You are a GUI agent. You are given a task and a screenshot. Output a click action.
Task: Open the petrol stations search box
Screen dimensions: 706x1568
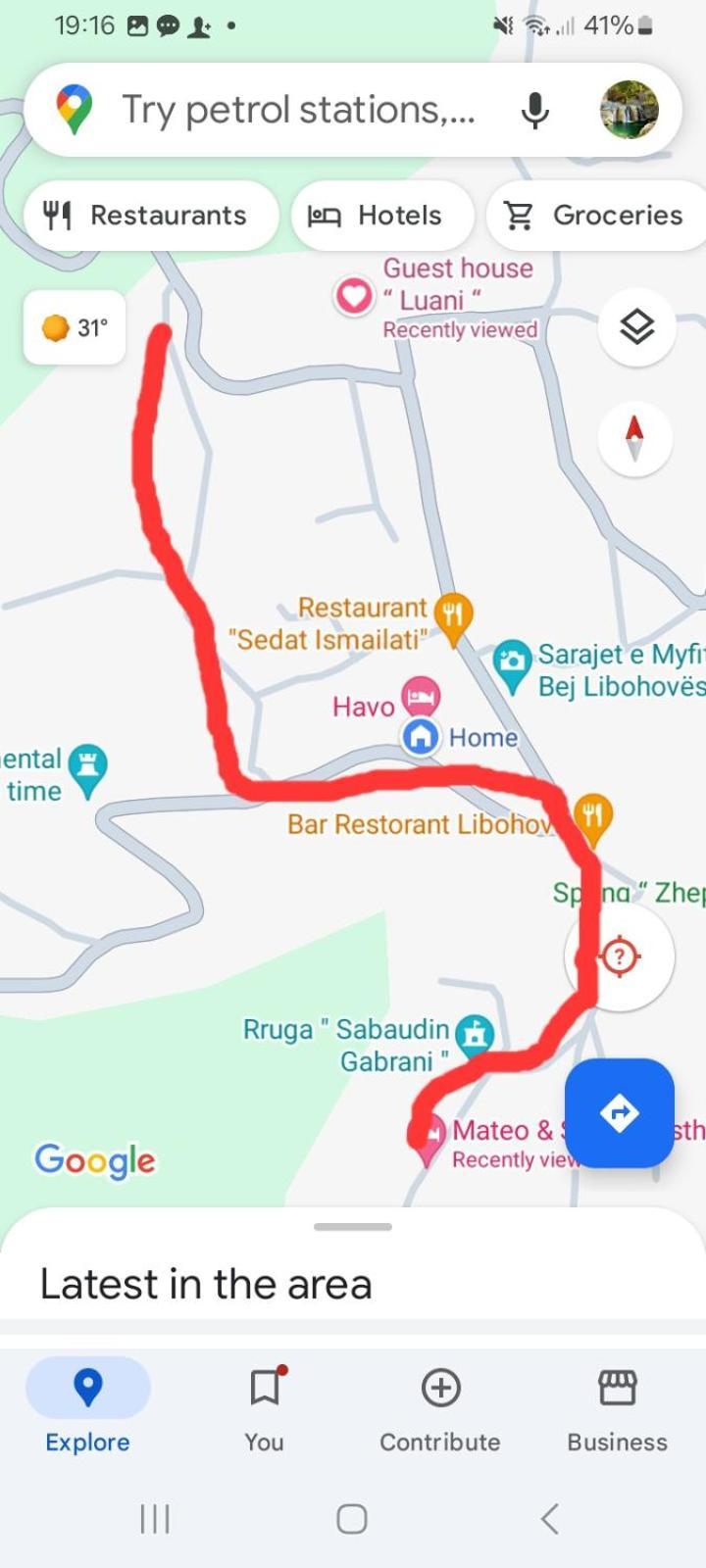coord(294,110)
